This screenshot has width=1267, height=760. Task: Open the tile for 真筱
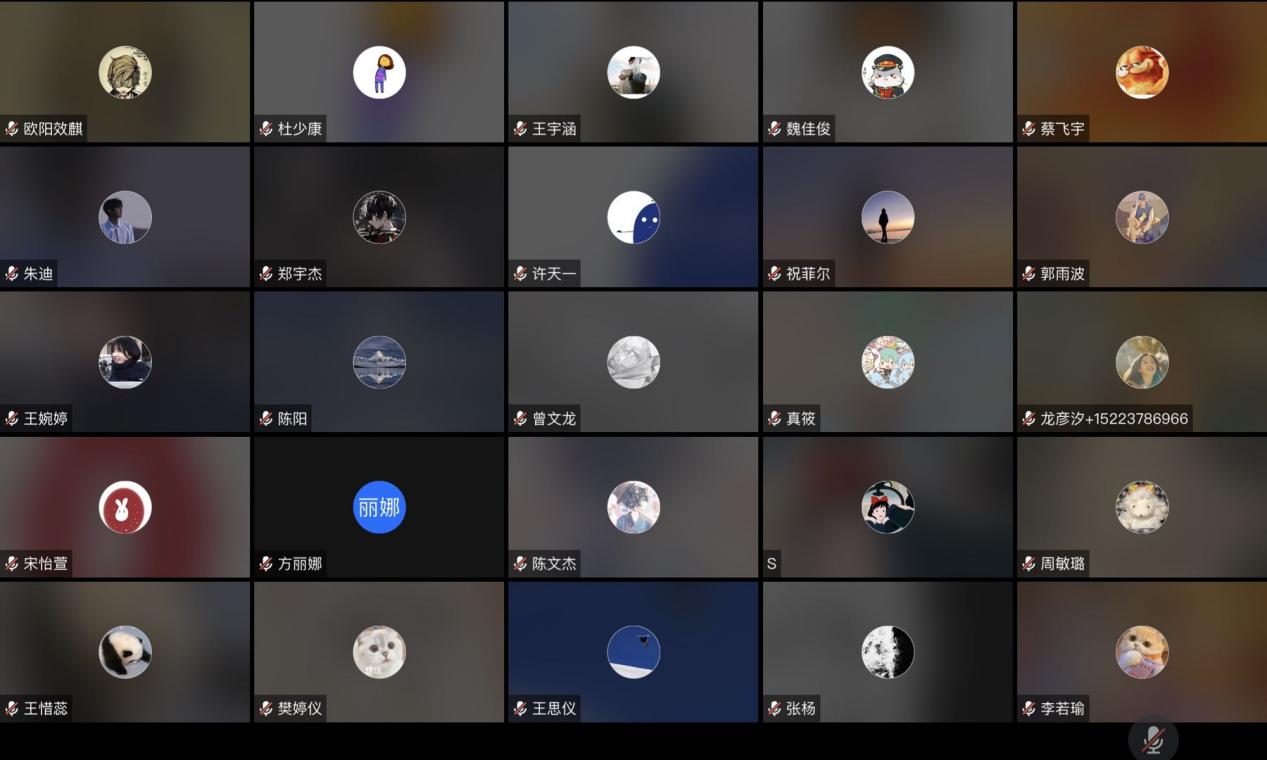[x=887, y=362]
